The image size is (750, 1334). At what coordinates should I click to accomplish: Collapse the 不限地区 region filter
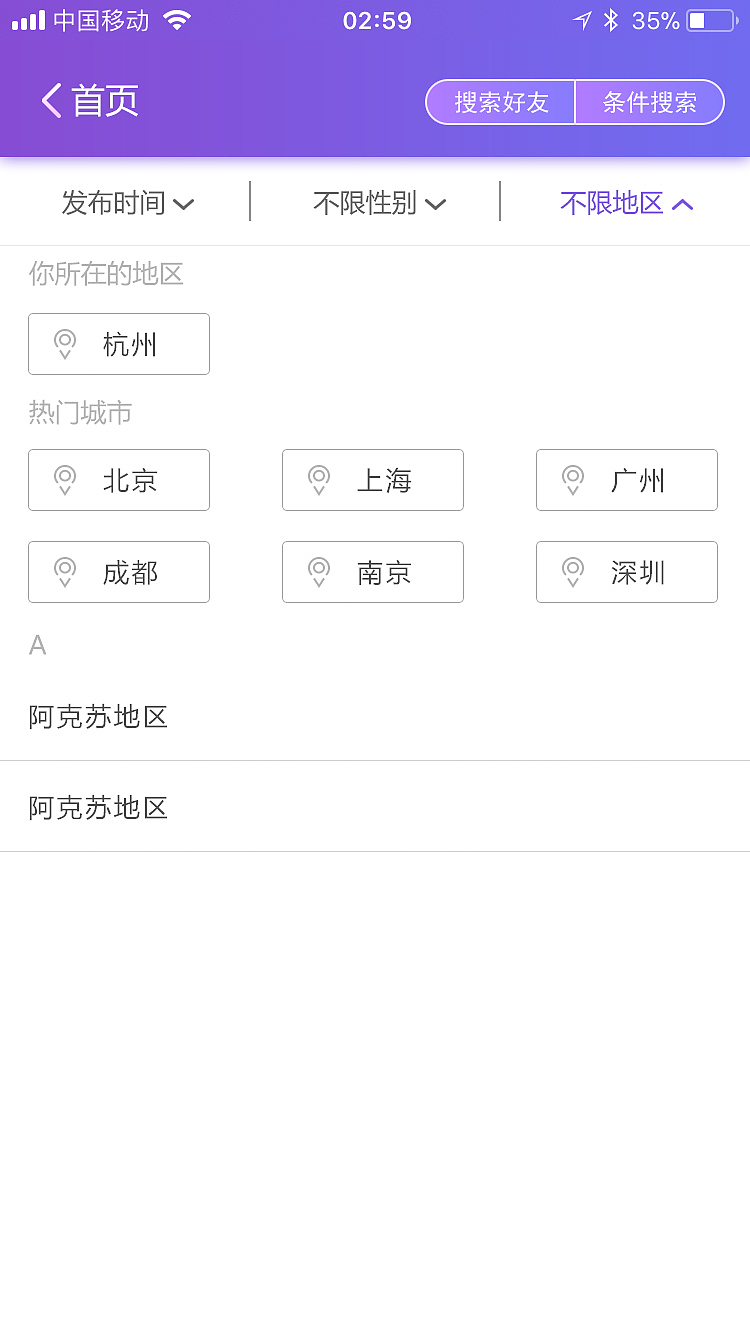click(626, 202)
